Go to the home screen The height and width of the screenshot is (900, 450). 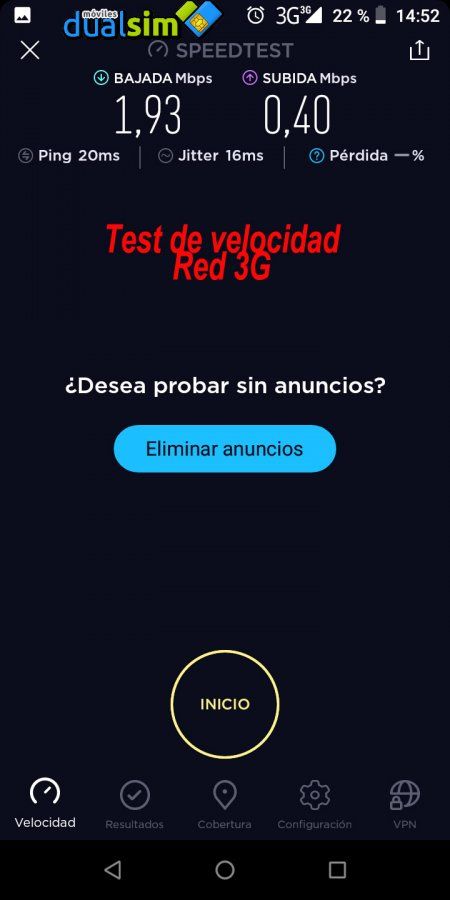pos(225,870)
